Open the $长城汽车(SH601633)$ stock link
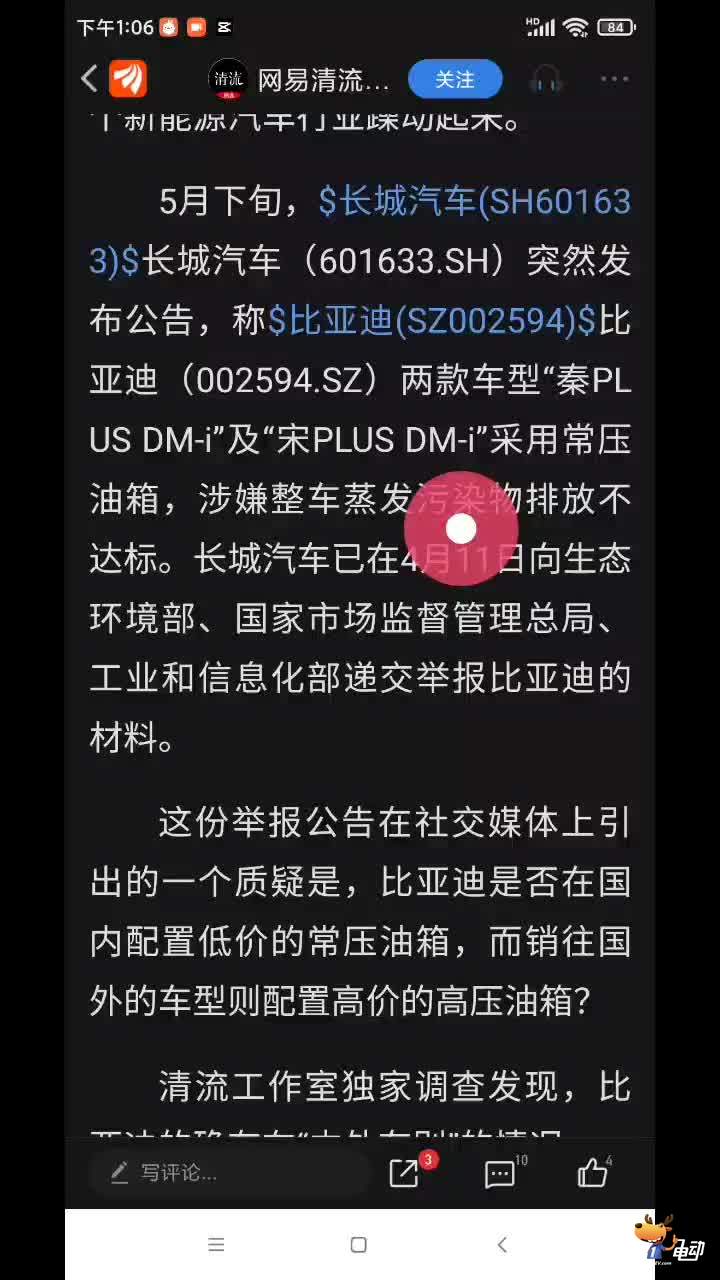 [x=475, y=201]
